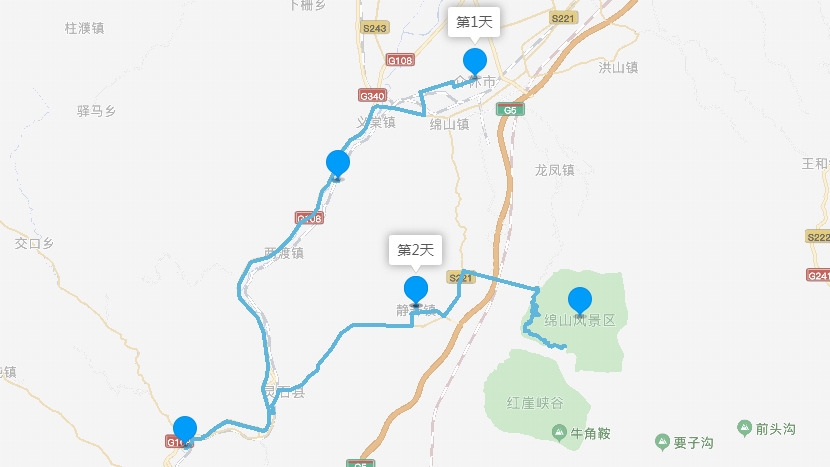Tap the pin on 绵山风景区
This screenshot has width=830, height=467.
pos(579,300)
